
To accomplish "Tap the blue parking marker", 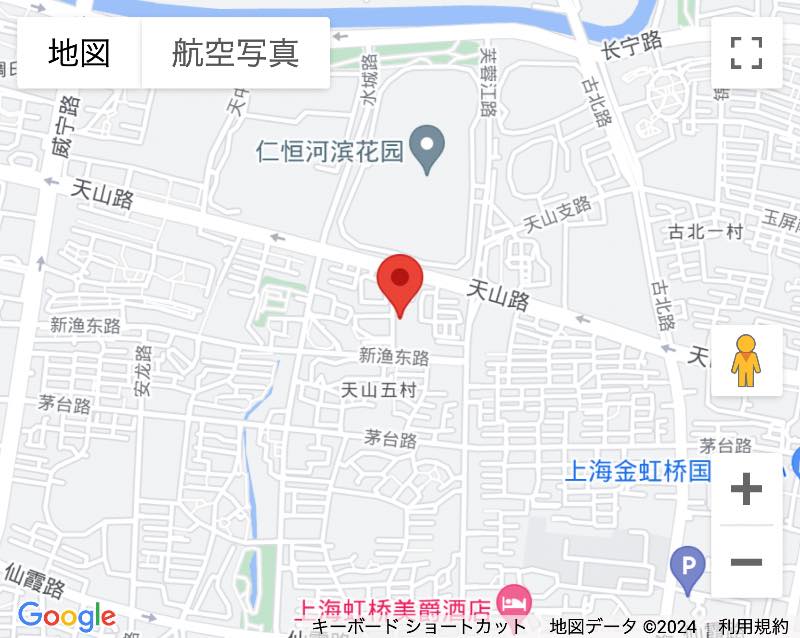I will (687, 567).
